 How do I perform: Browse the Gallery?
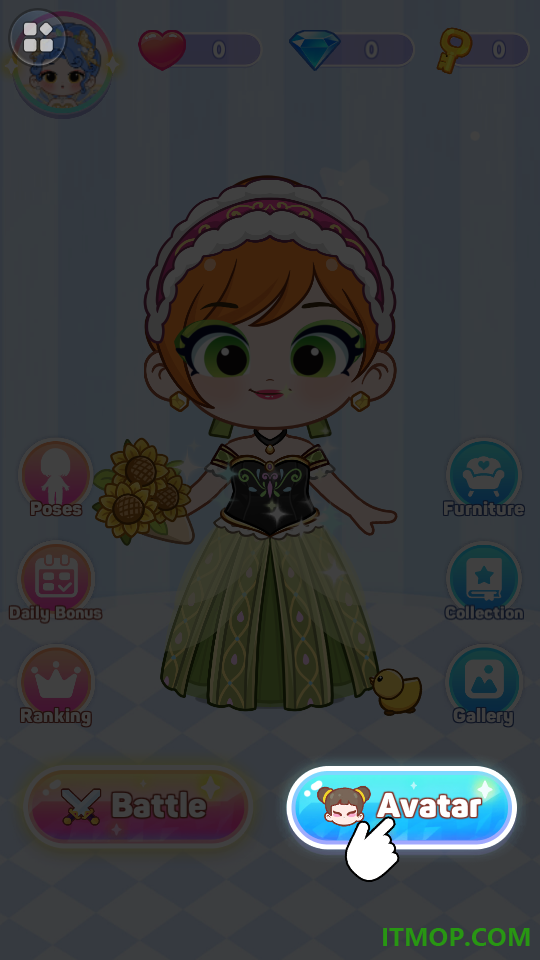(x=484, y=685)
